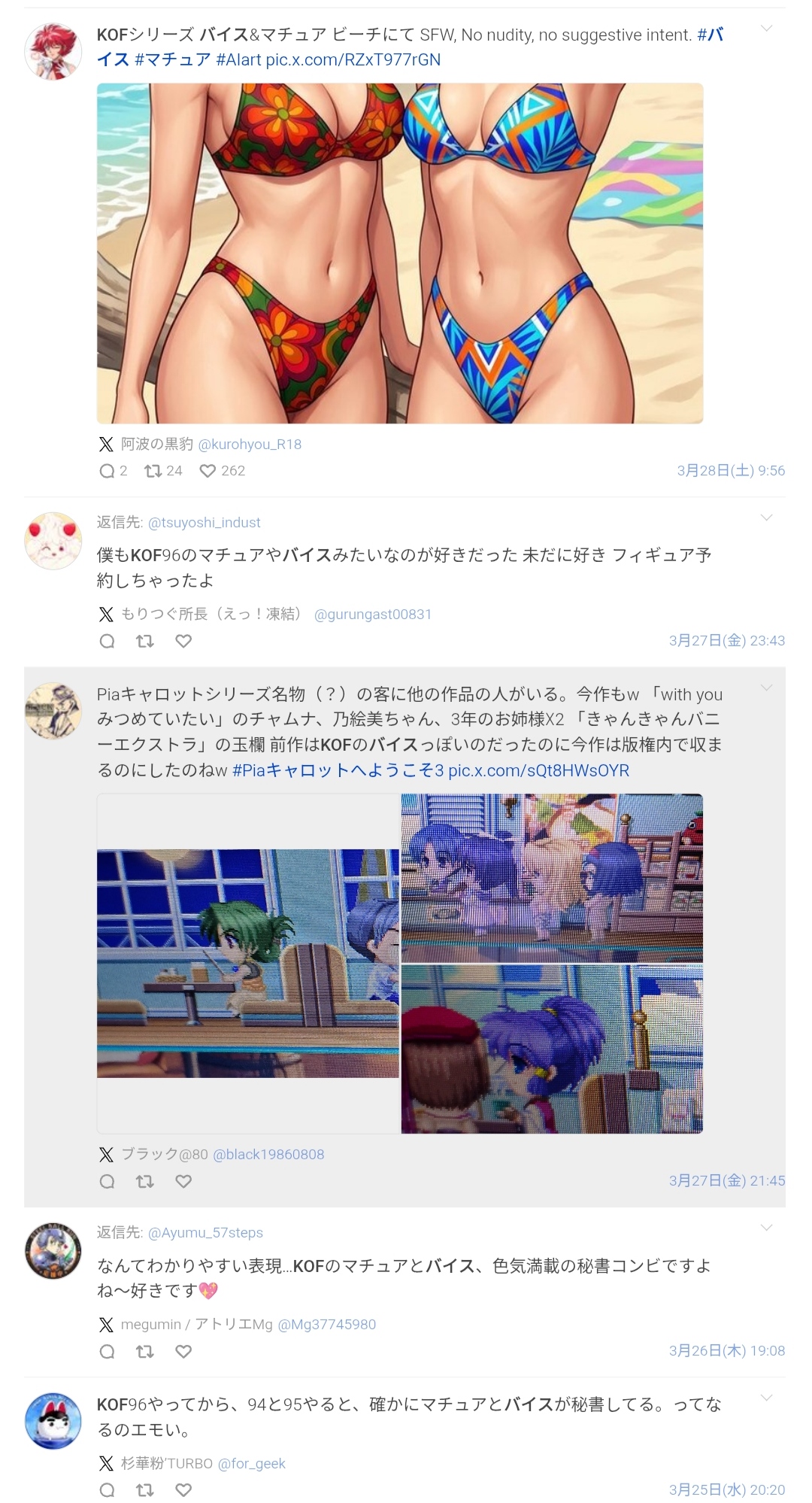Like the tweet by @gurungast00831
The height and width of the screenshot is (1503, 812).
click(183, 641)
